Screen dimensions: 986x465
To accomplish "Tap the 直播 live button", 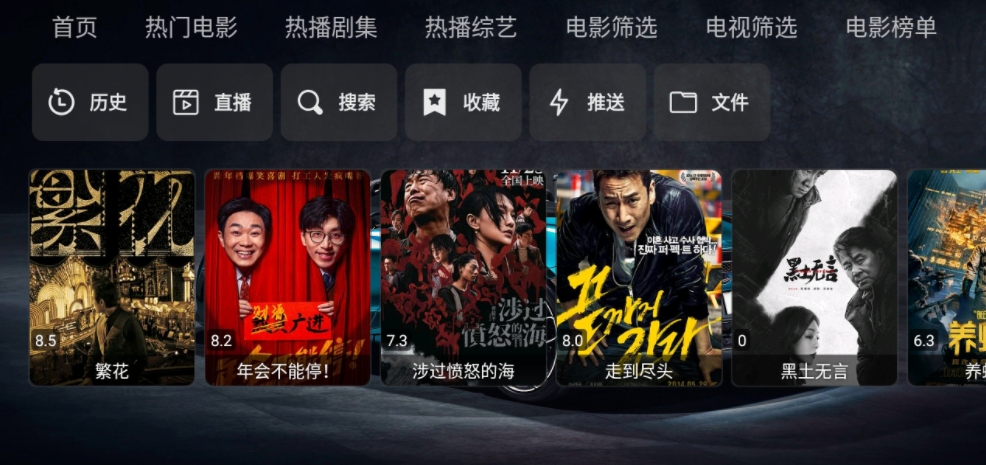I will click(214, 102).
